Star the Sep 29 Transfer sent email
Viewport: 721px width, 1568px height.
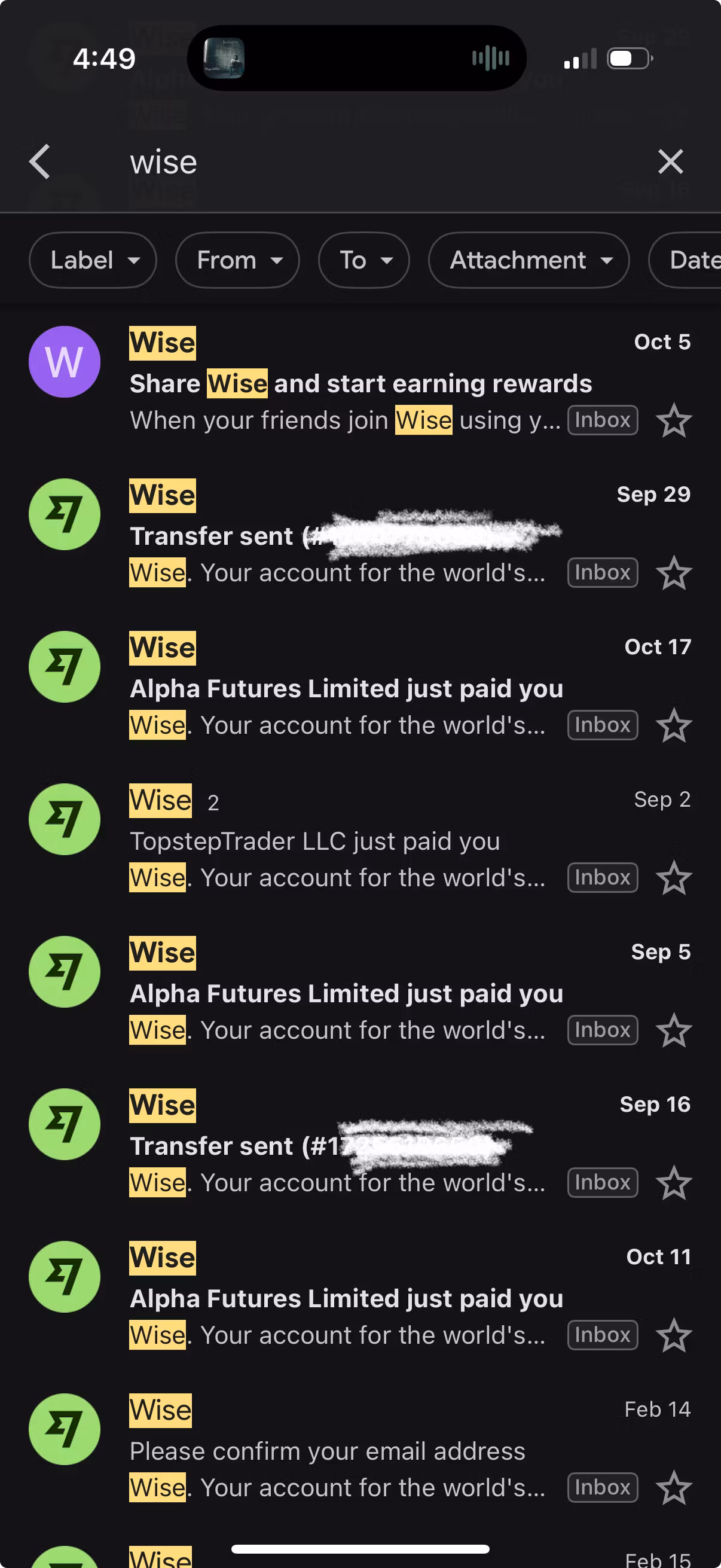[x=674, y=573]
